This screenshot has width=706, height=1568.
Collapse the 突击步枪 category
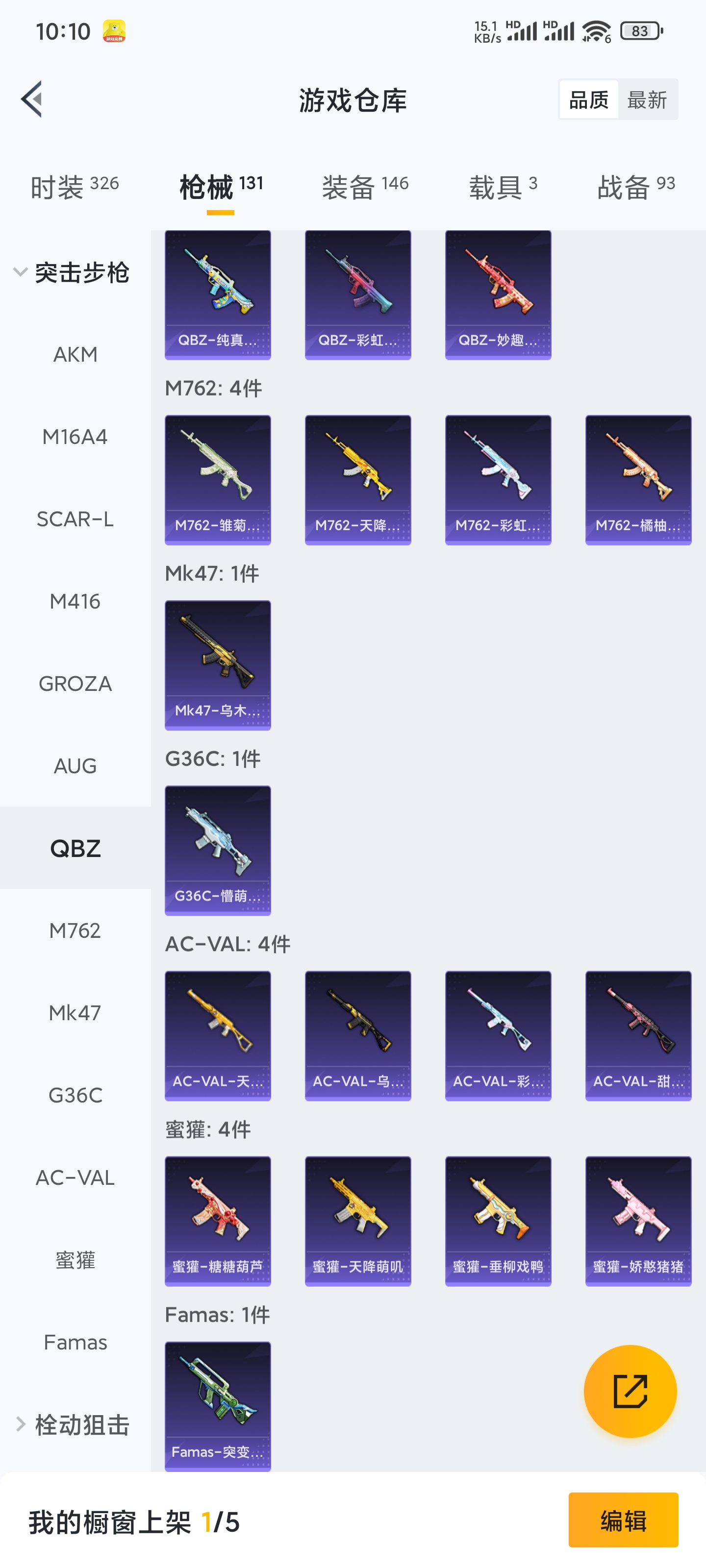pyautogui.click(x=72, y=272)
